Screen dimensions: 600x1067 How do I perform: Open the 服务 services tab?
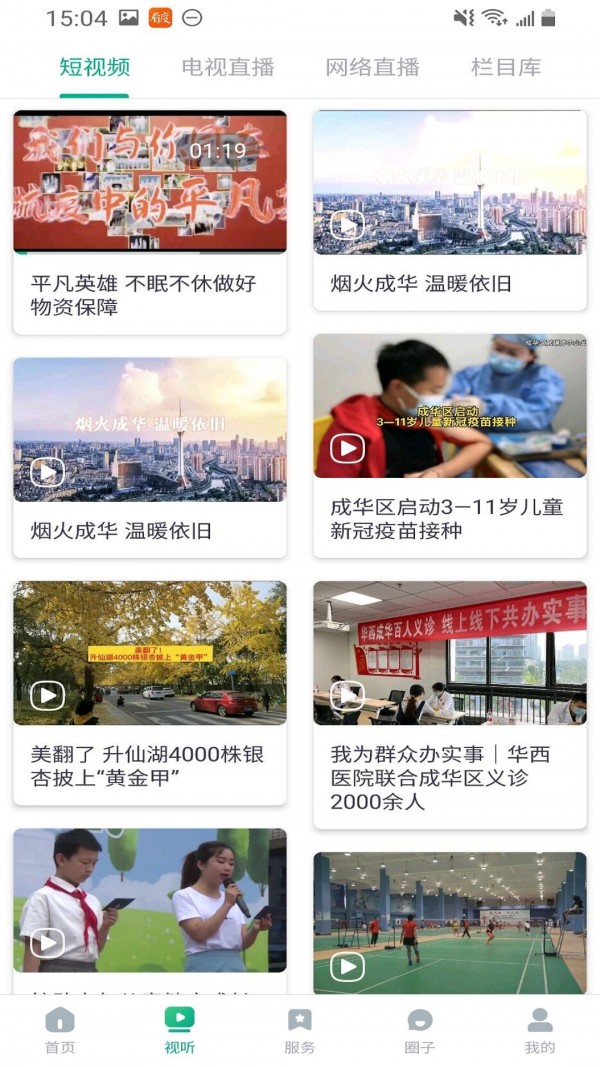[x=300, y=1031]
